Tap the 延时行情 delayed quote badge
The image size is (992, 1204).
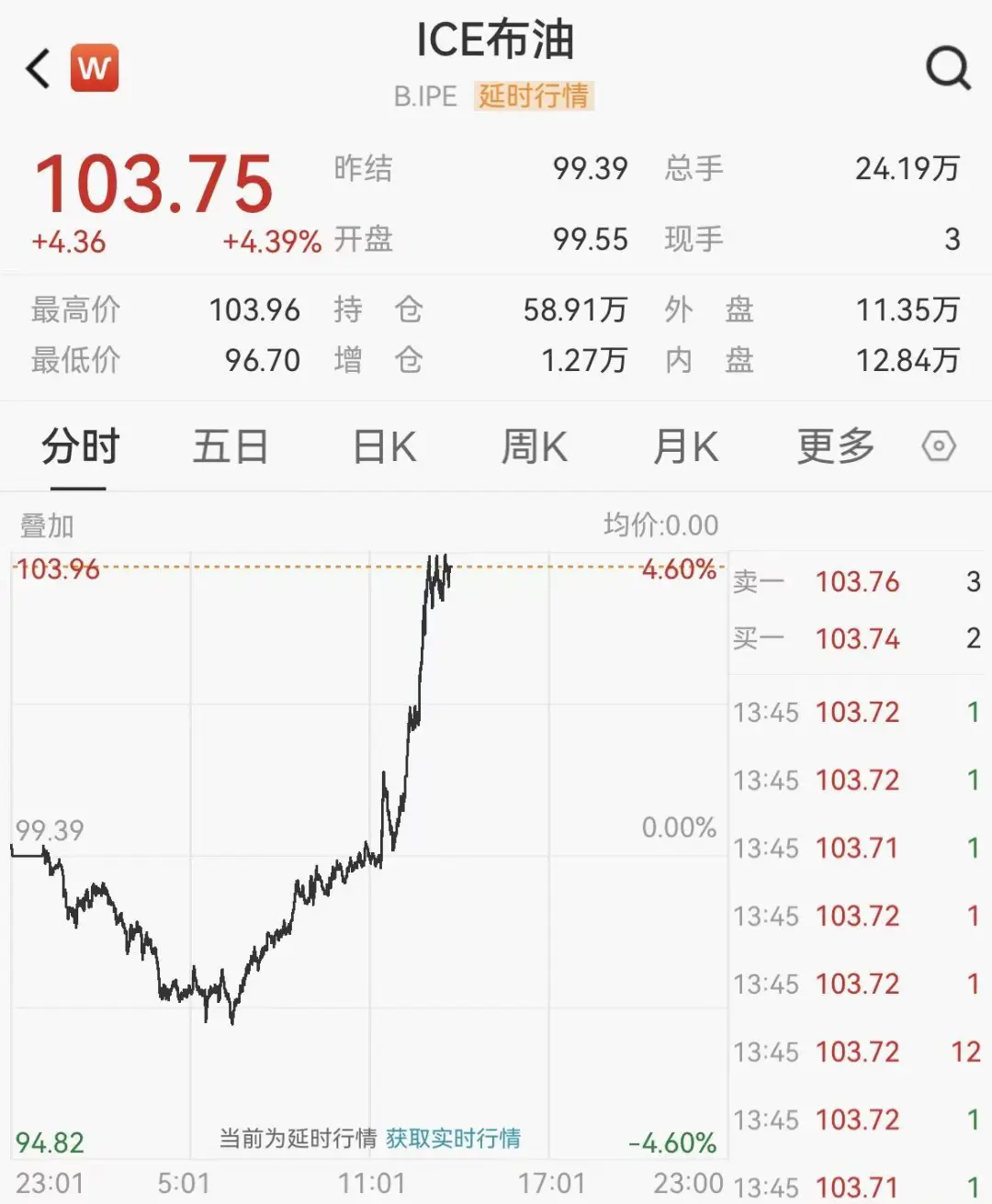534,96
